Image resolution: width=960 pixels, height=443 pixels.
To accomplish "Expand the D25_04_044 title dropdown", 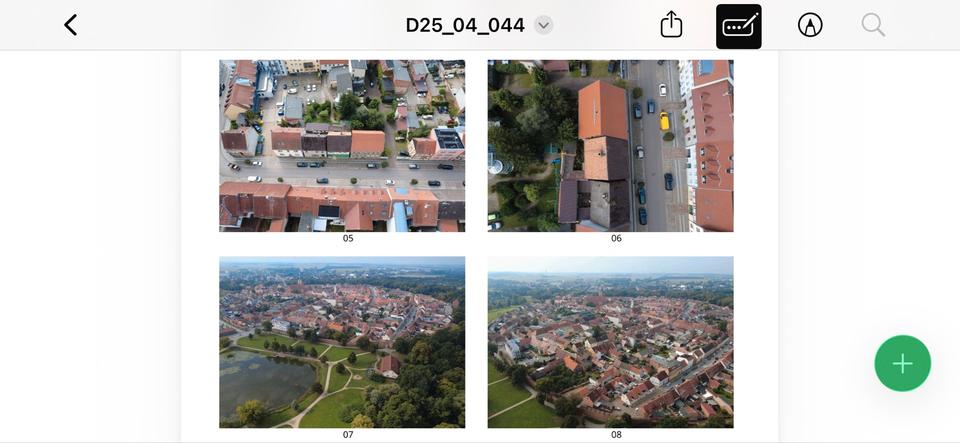I will (543, 25).
